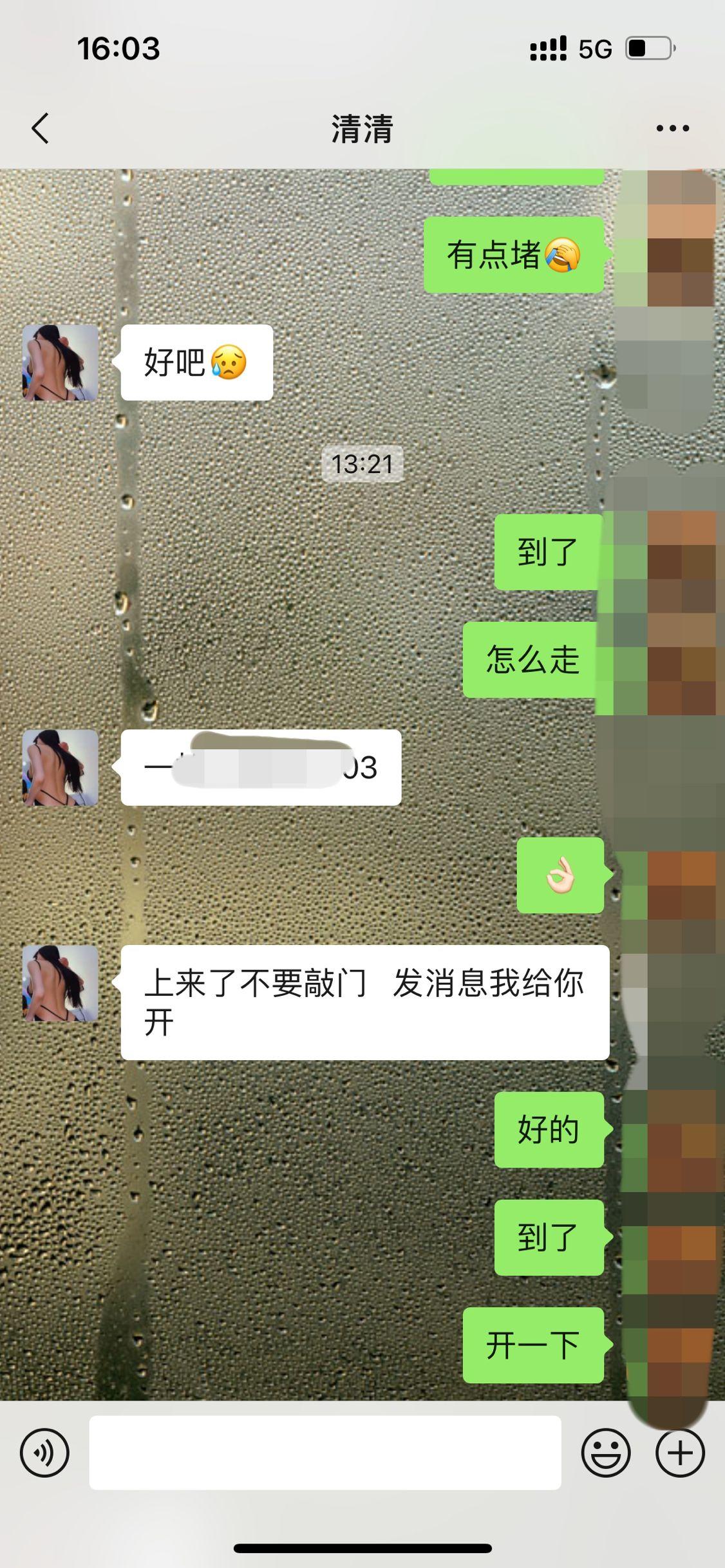
Task: Select the avatar beside the address message
Action: pyautogui.click(x=60, y=767)
